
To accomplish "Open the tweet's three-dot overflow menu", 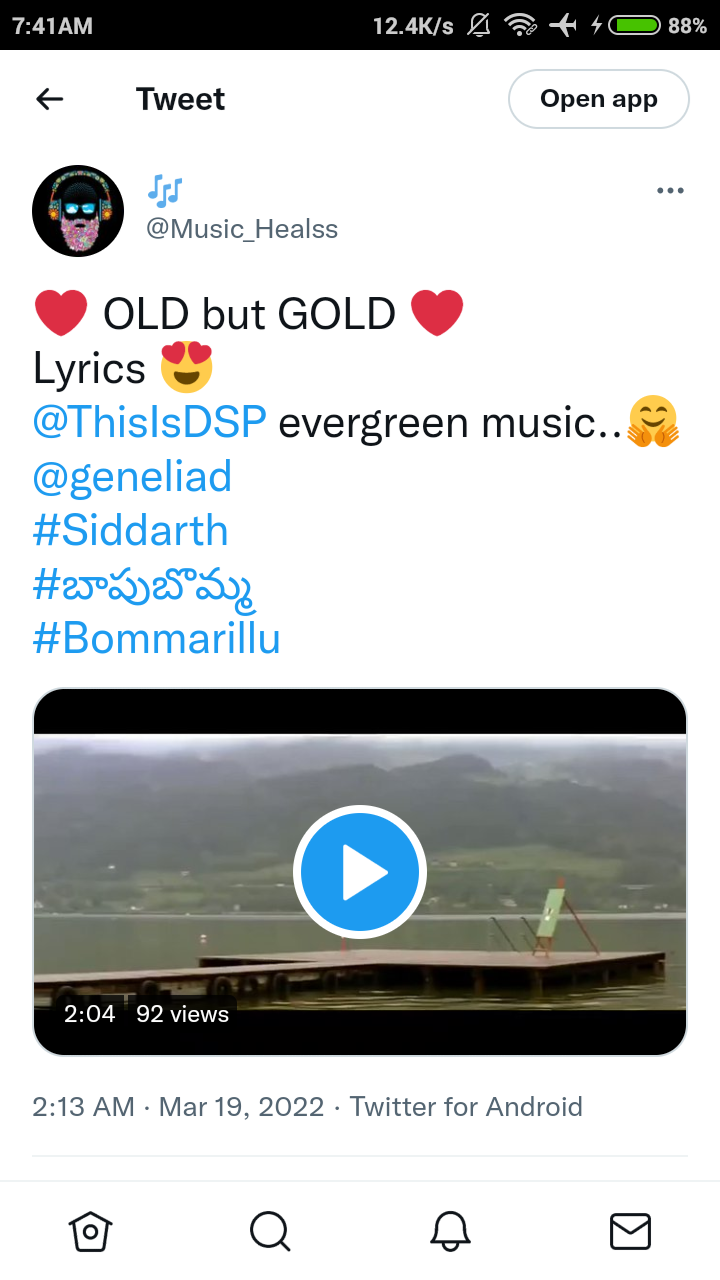I will tap(670, 191).
